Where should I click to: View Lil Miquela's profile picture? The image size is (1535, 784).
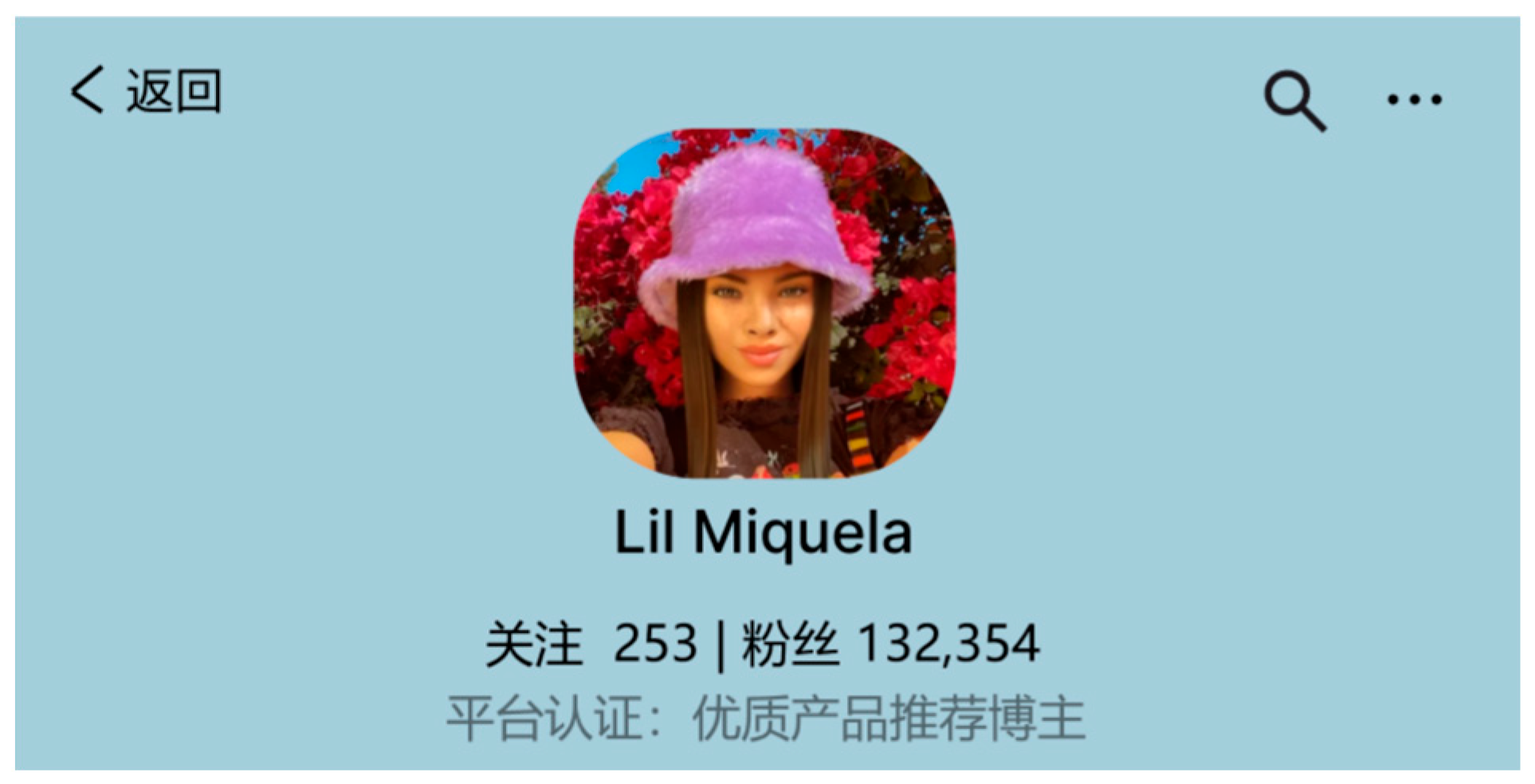point(765,303)
